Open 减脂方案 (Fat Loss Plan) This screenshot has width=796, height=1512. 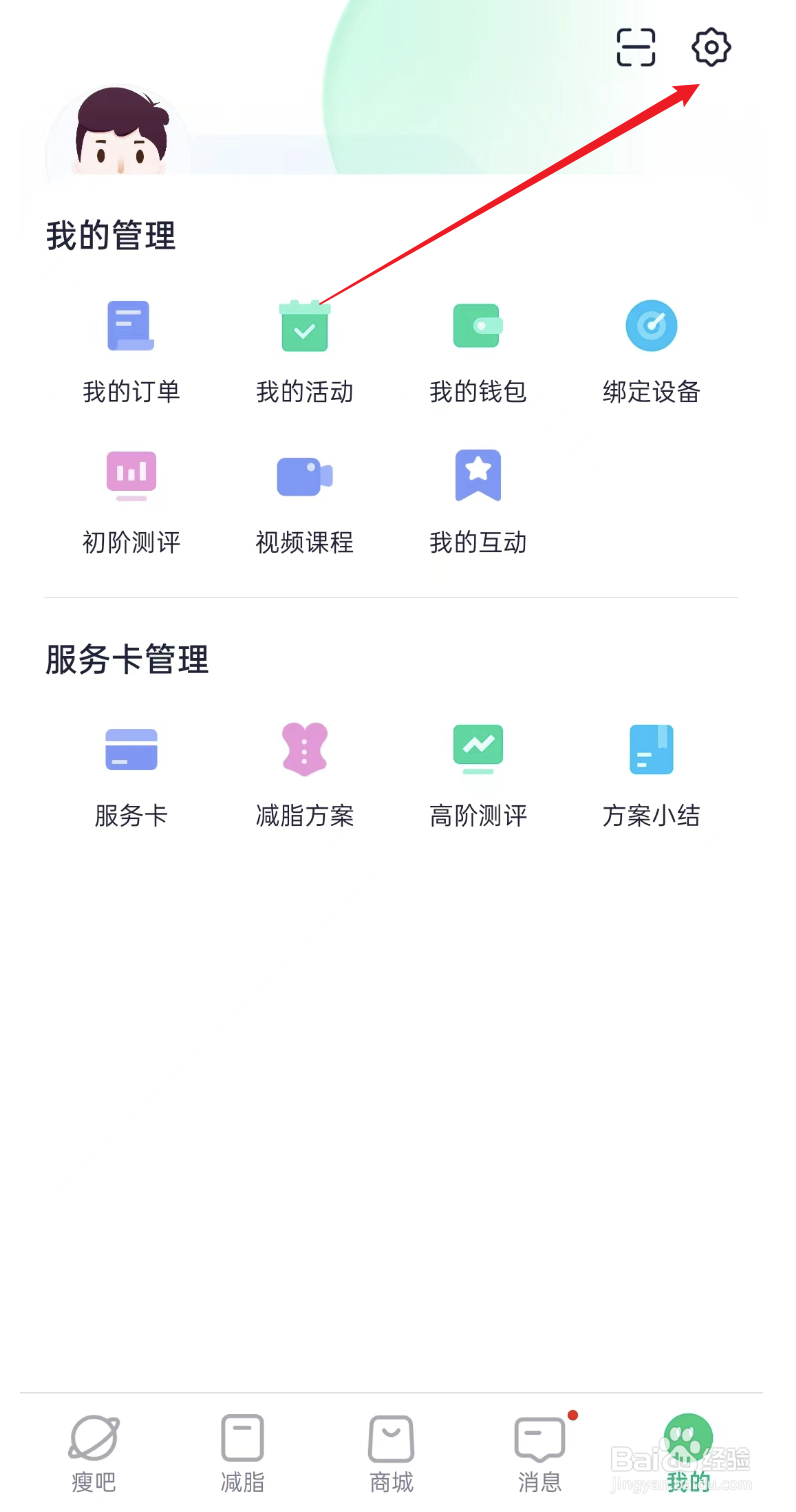(x=304, y=773)
